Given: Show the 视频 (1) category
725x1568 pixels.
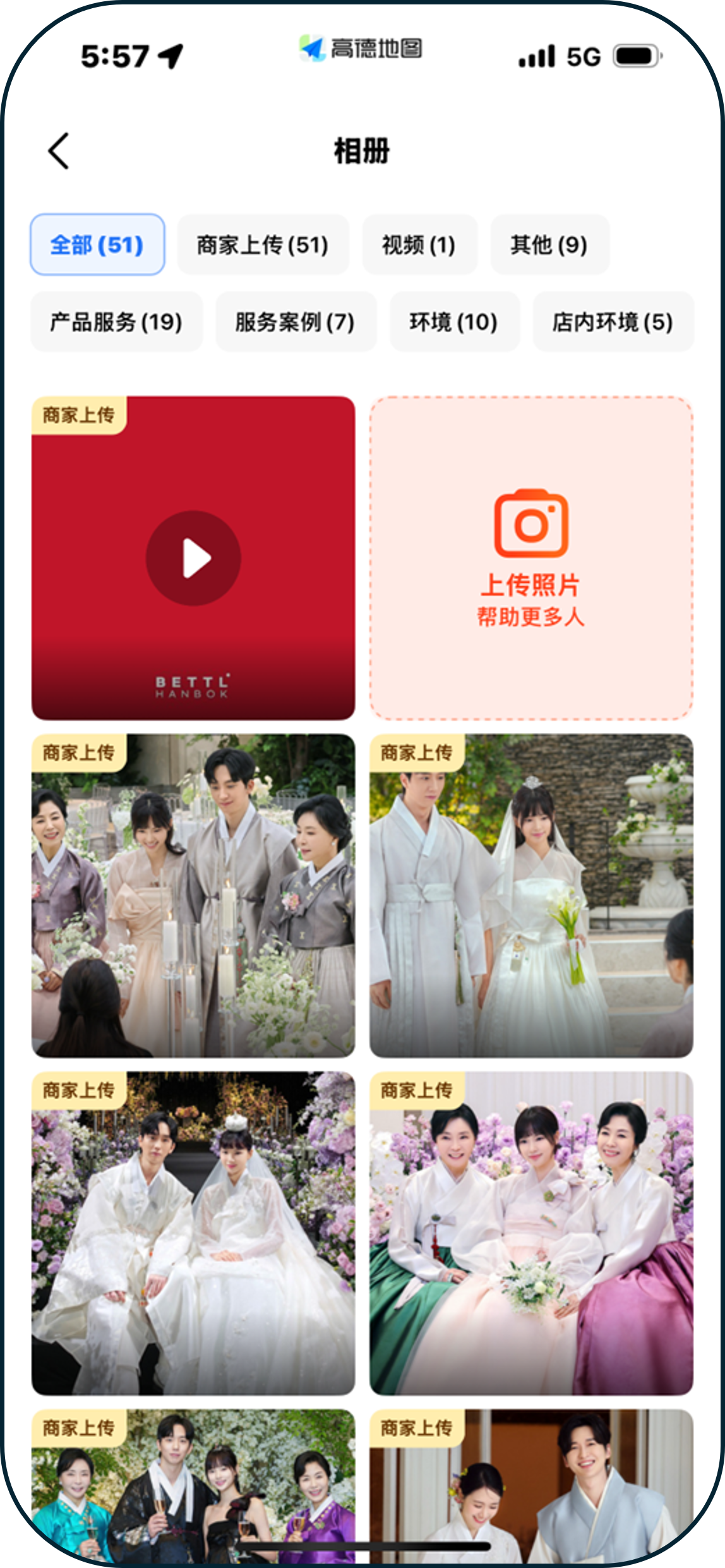Looking at the screenshot, I should [419, 244].
